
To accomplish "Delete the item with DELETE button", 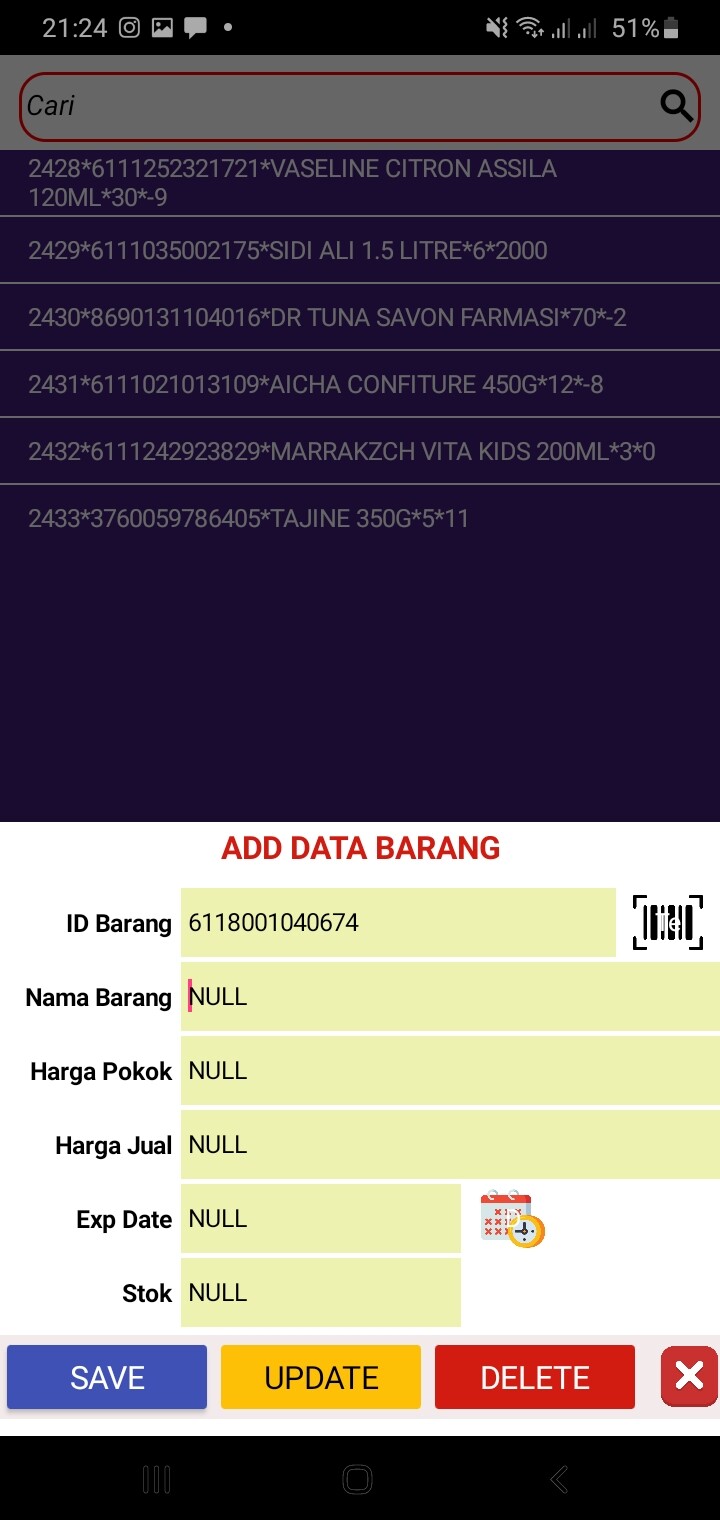I will (535, 1377).
